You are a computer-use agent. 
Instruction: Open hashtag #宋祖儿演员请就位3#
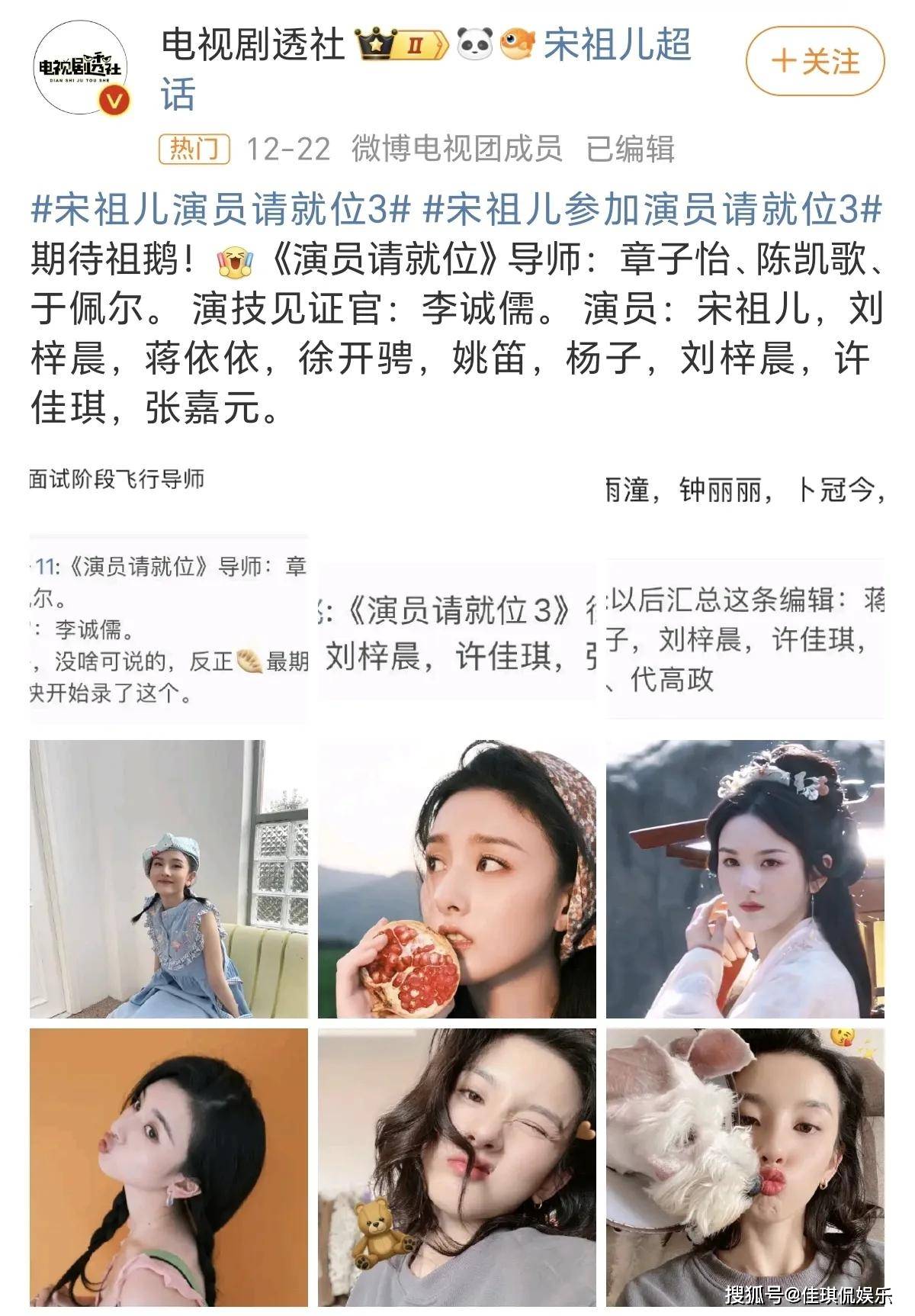[x=220, y=208]
